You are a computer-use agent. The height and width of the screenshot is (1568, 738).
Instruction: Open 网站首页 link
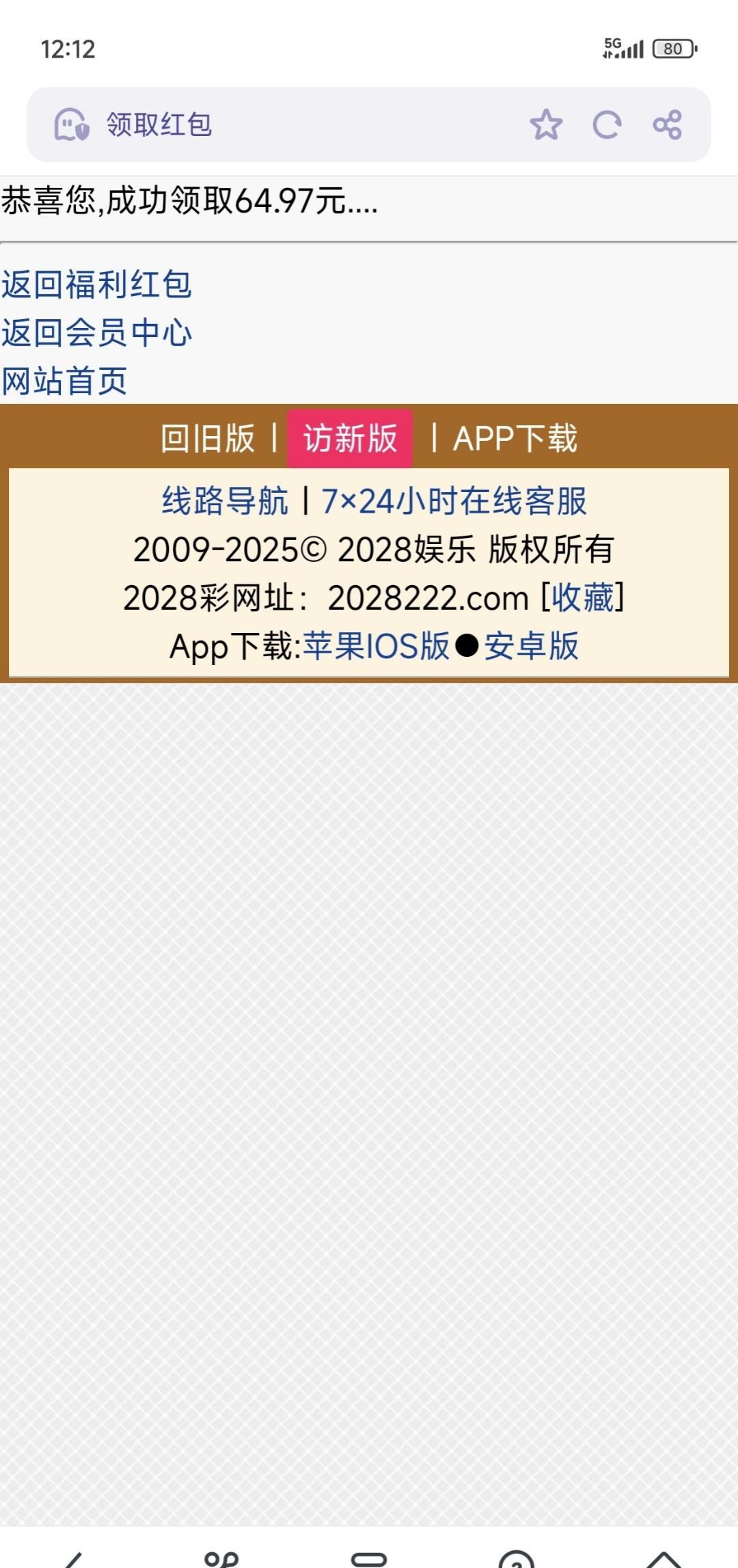64,381
